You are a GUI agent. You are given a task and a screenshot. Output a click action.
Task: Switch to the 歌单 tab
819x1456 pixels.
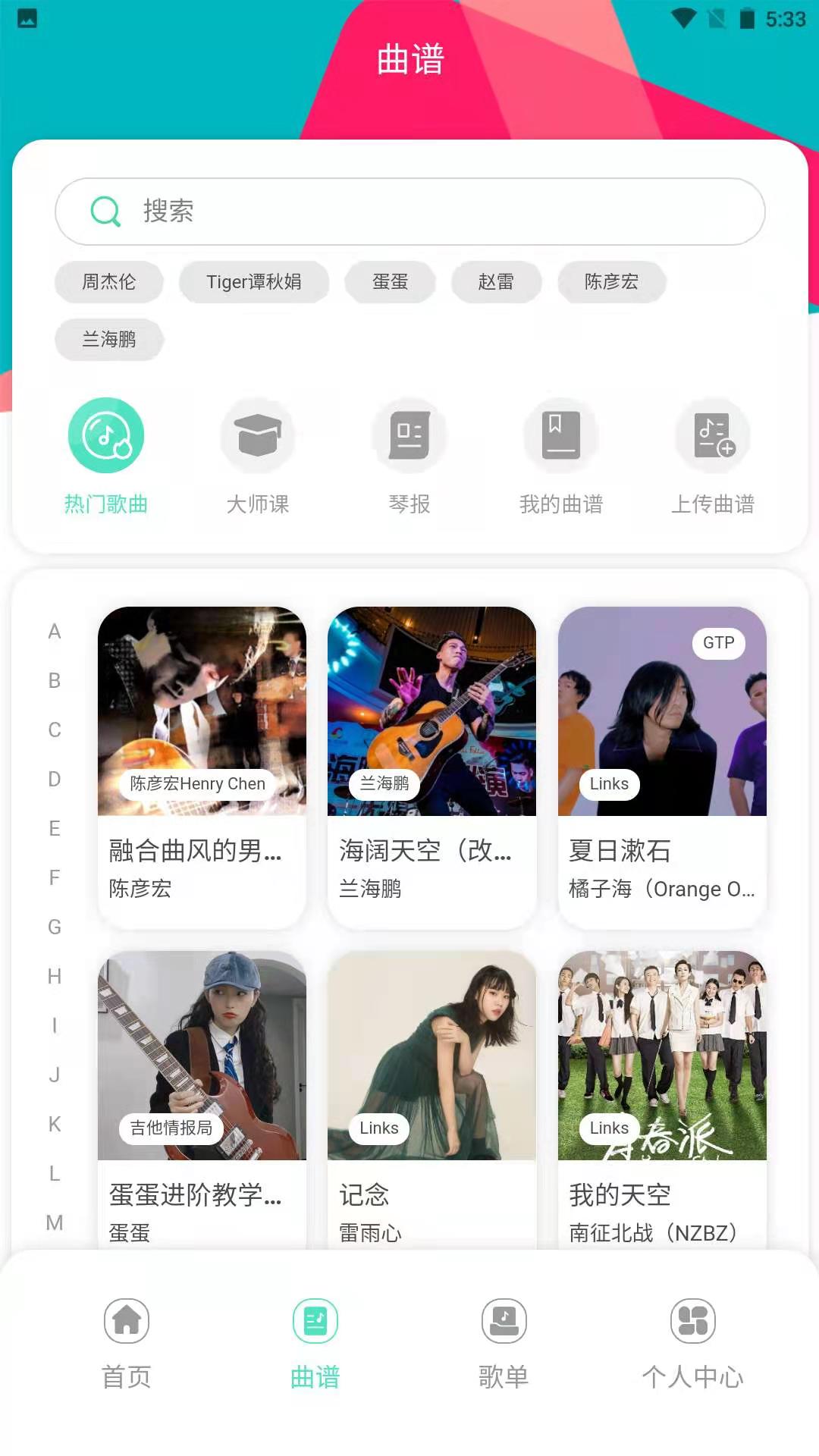(x=504, y=1342)
